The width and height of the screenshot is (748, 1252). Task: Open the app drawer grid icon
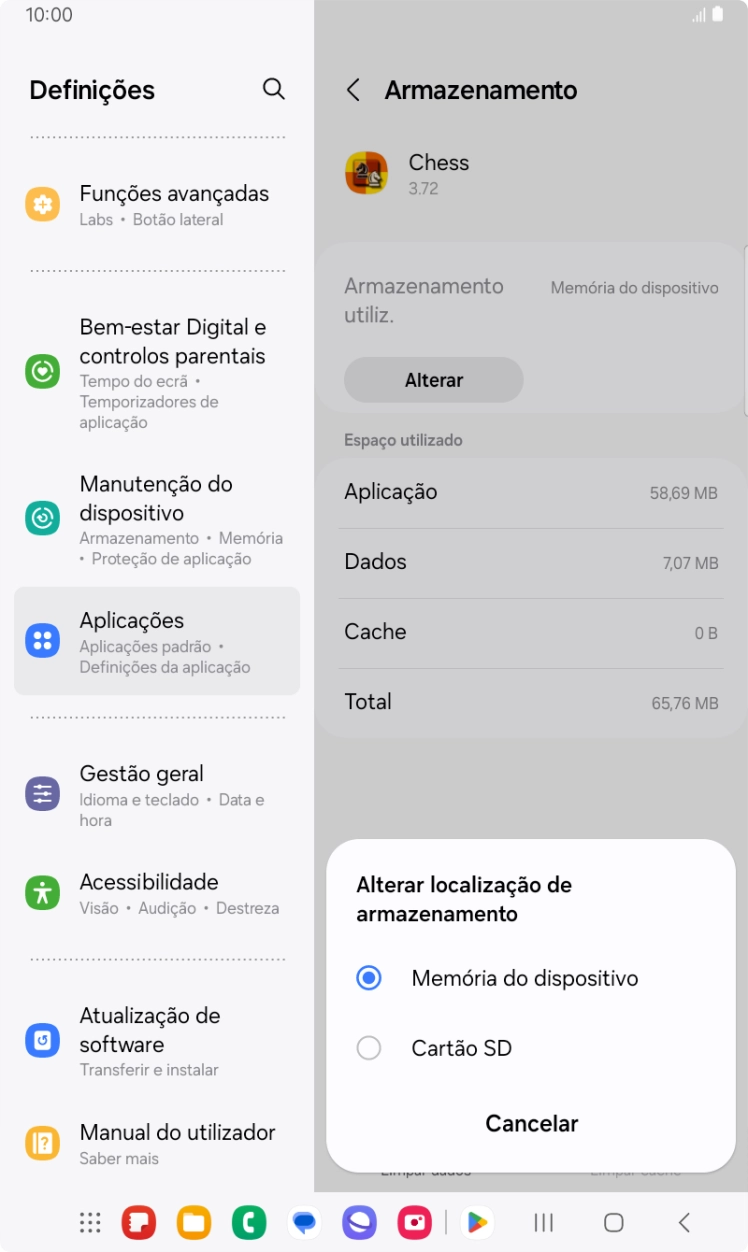89,1222
